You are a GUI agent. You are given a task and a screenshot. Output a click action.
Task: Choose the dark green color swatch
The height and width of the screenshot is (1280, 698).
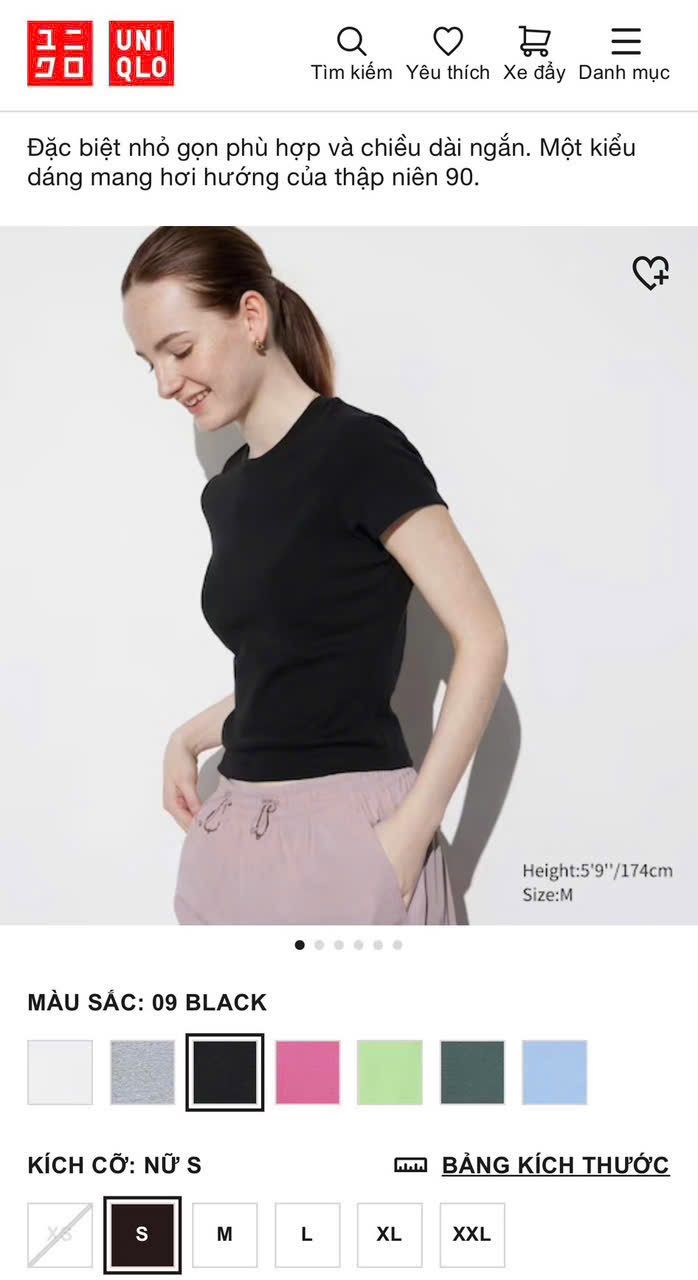pos(472,1072)
